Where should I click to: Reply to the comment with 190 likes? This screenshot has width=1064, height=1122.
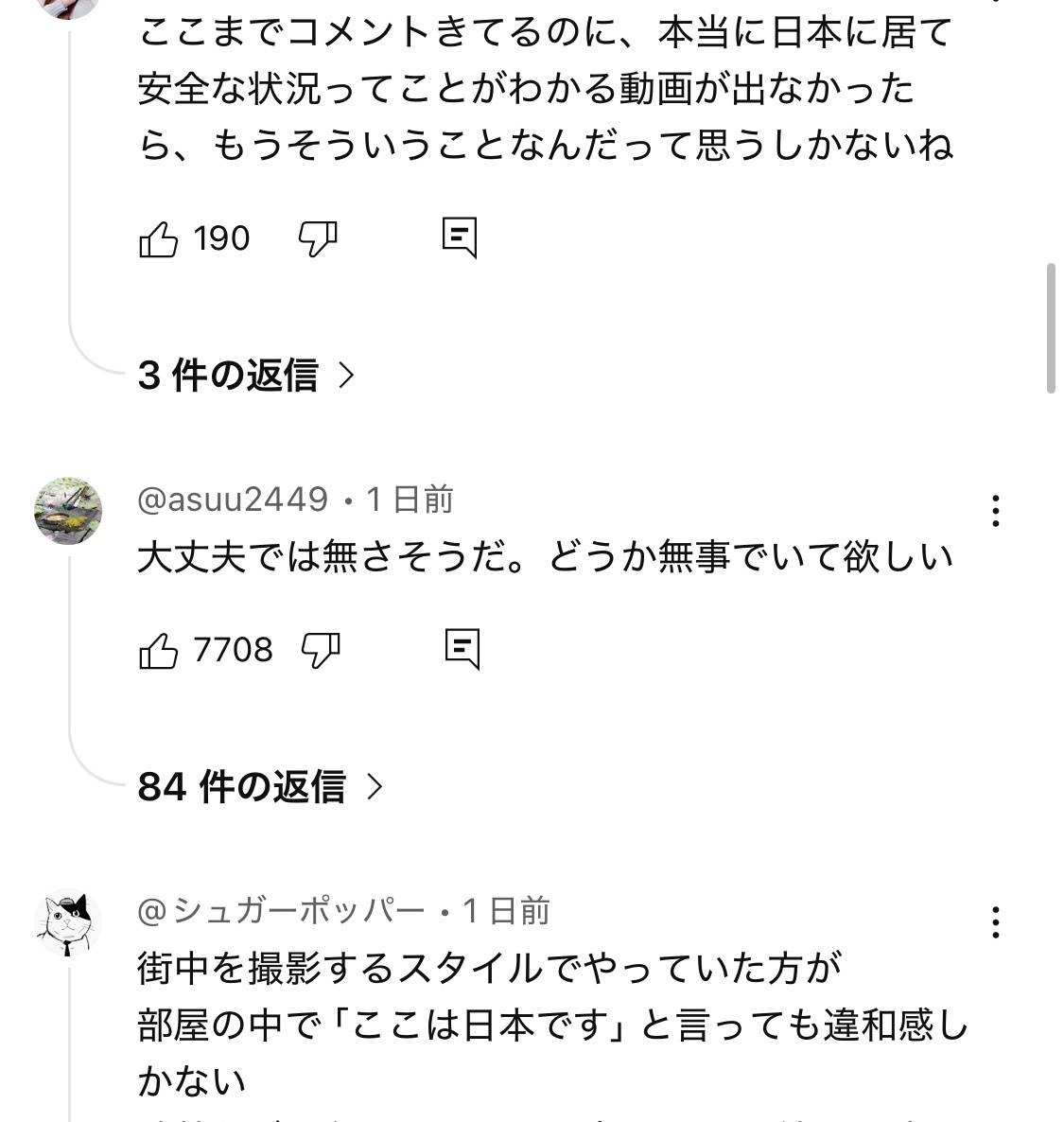460,238
